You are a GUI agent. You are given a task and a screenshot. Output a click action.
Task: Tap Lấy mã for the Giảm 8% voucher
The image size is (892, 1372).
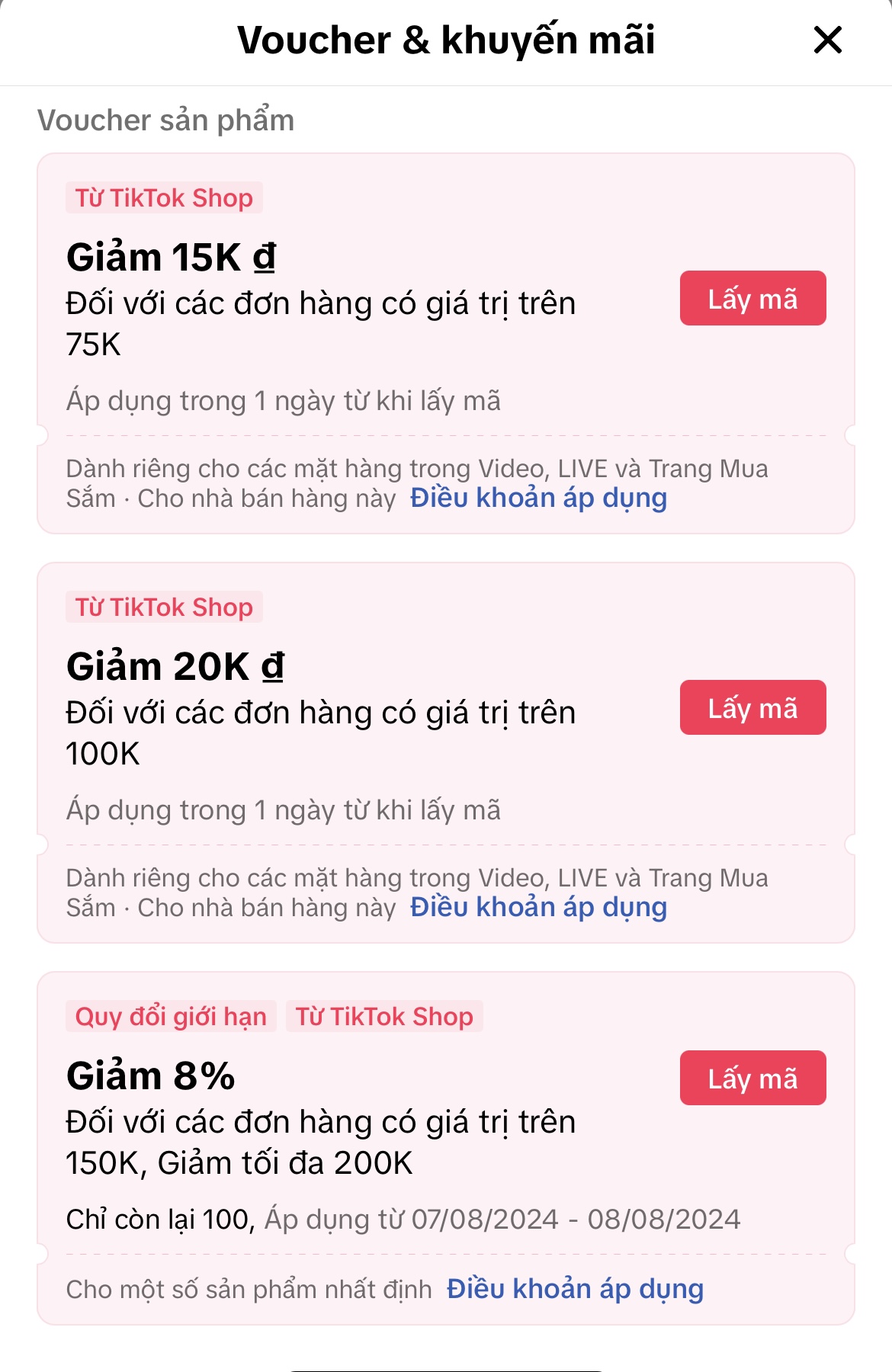(x=751, y=1078)
